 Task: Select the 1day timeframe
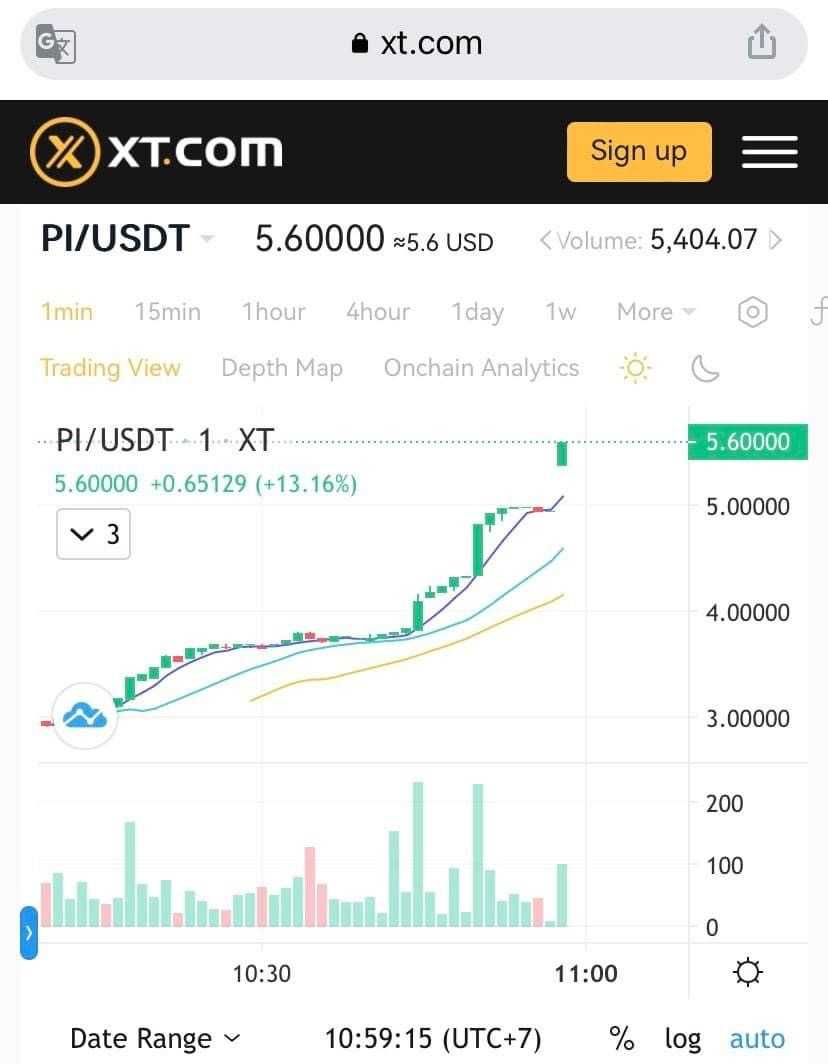click(477, 312)
